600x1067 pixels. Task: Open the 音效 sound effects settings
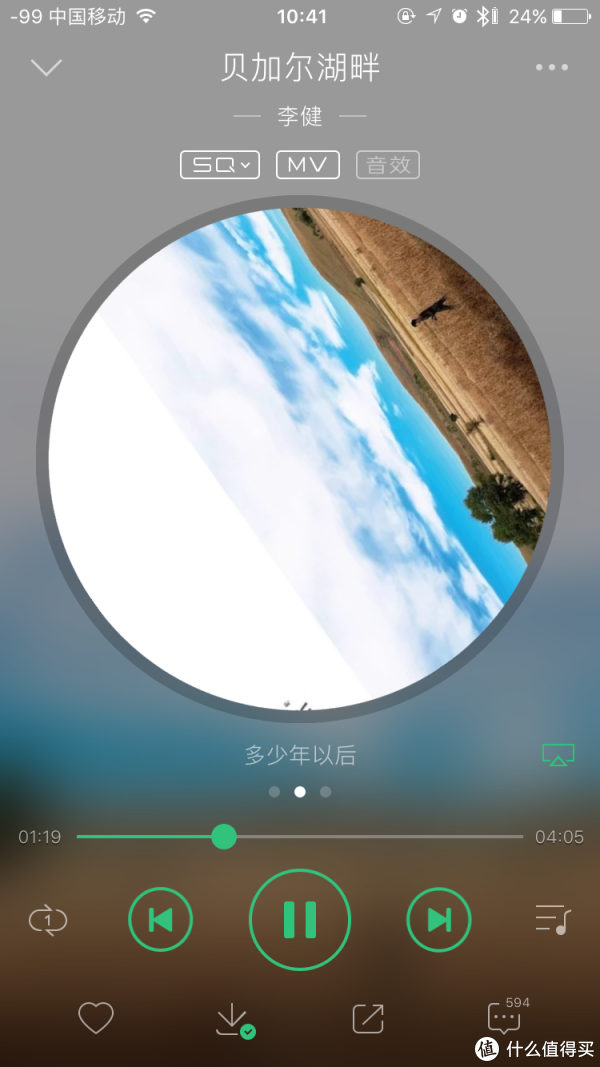coord(388,165)
